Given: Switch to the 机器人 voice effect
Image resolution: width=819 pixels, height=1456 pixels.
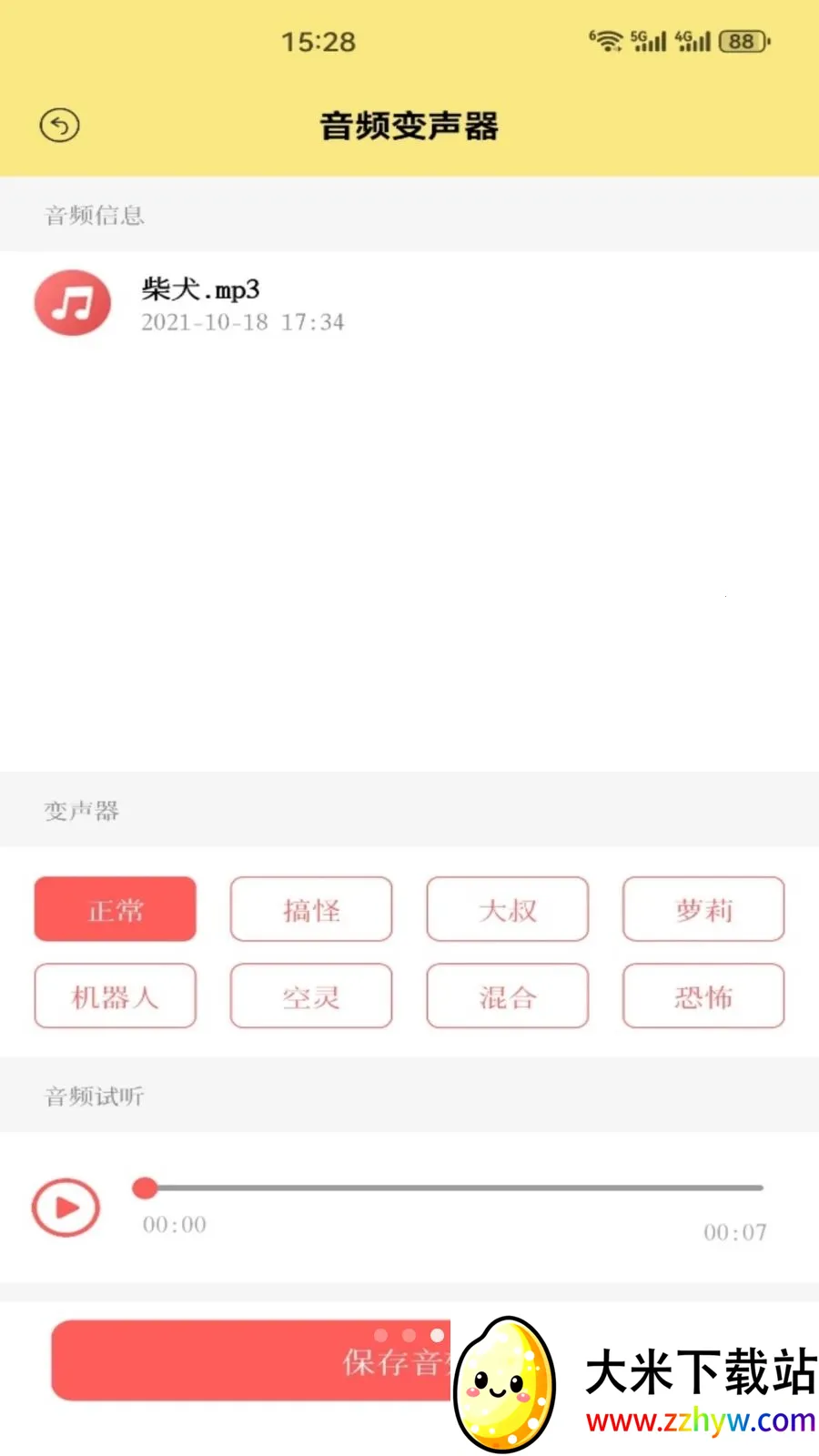Looking at the screenshot, I should coord(116,996).
